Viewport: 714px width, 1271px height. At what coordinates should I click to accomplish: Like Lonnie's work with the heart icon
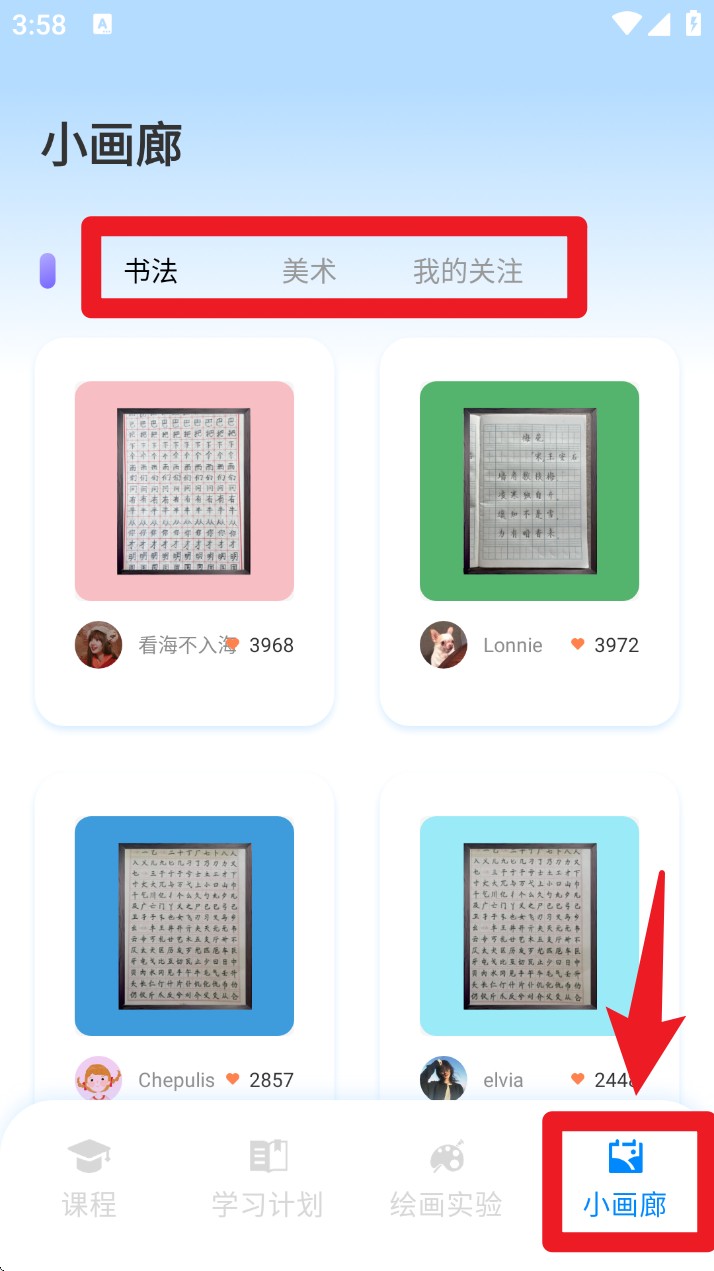click(x=577, y=645)
